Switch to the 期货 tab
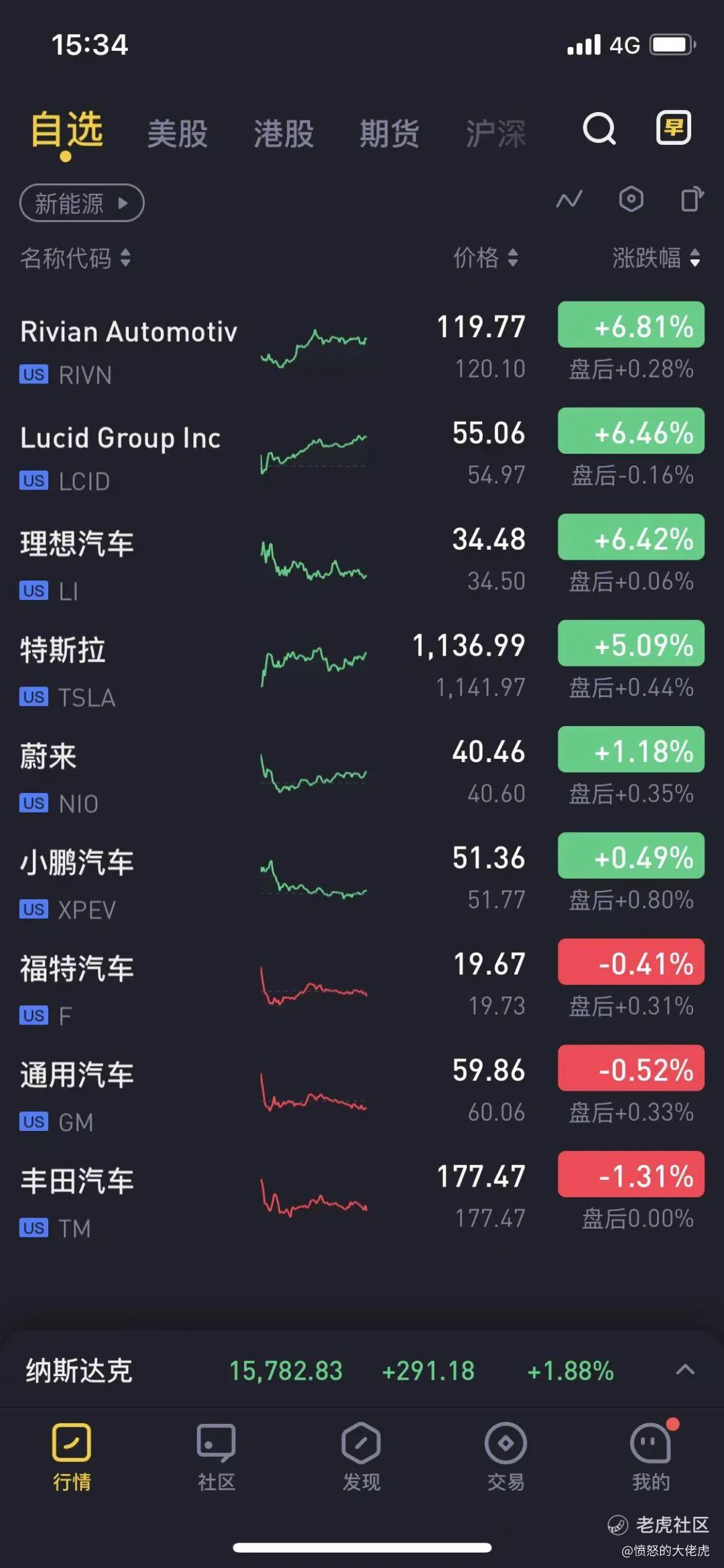The width and height of the screenshot is (724, 1568). [389, 133]
